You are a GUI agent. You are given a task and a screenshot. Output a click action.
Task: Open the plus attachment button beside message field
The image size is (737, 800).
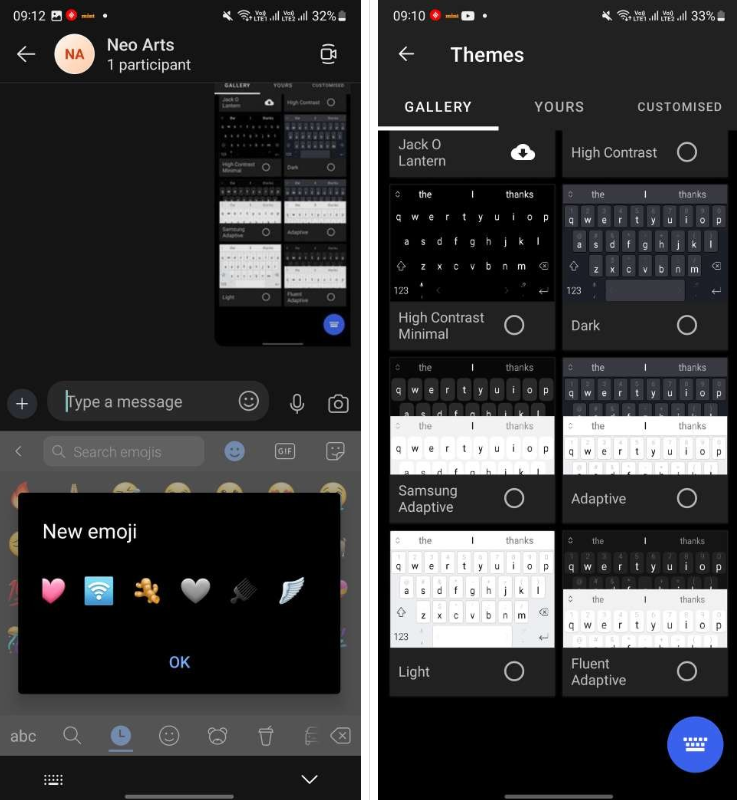pos(21,403)
